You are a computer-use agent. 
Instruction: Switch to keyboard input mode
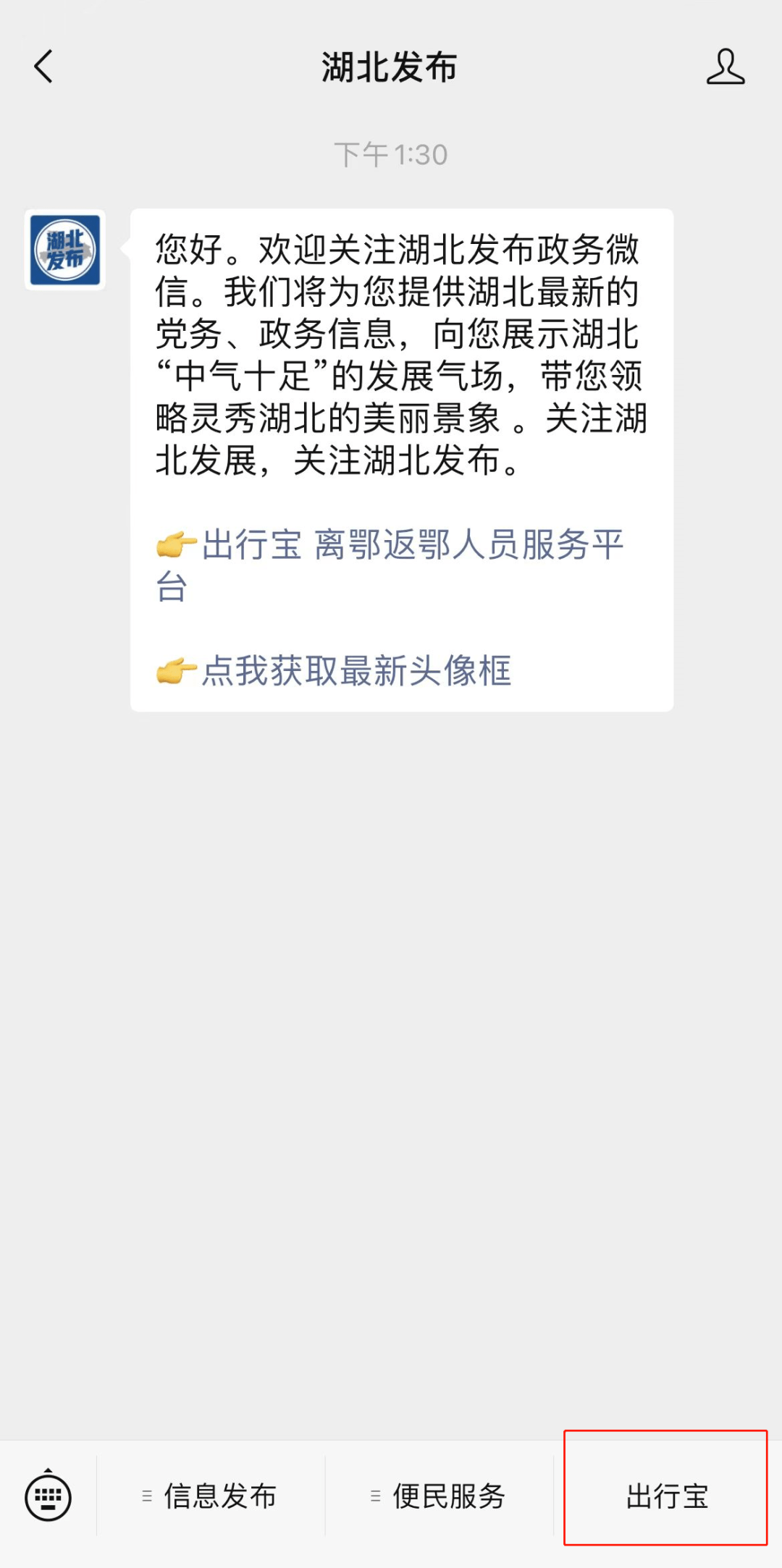[48, 1496]
